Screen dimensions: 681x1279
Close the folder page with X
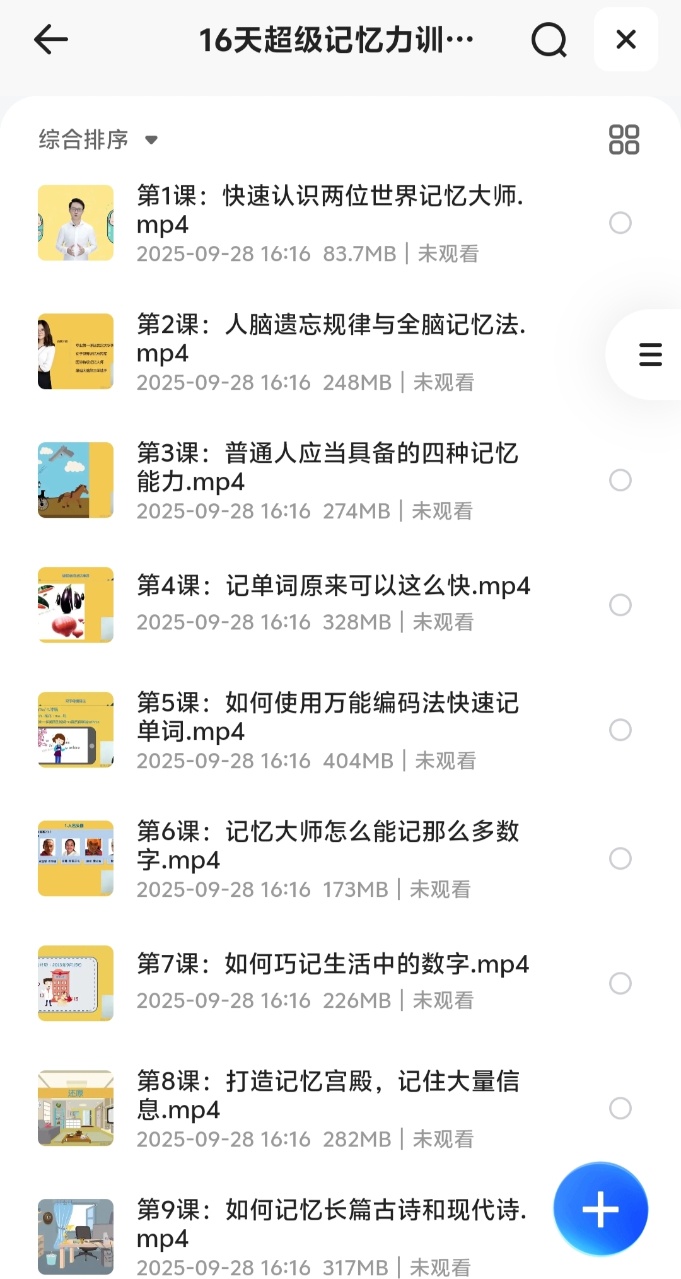[x=626, y=40]
